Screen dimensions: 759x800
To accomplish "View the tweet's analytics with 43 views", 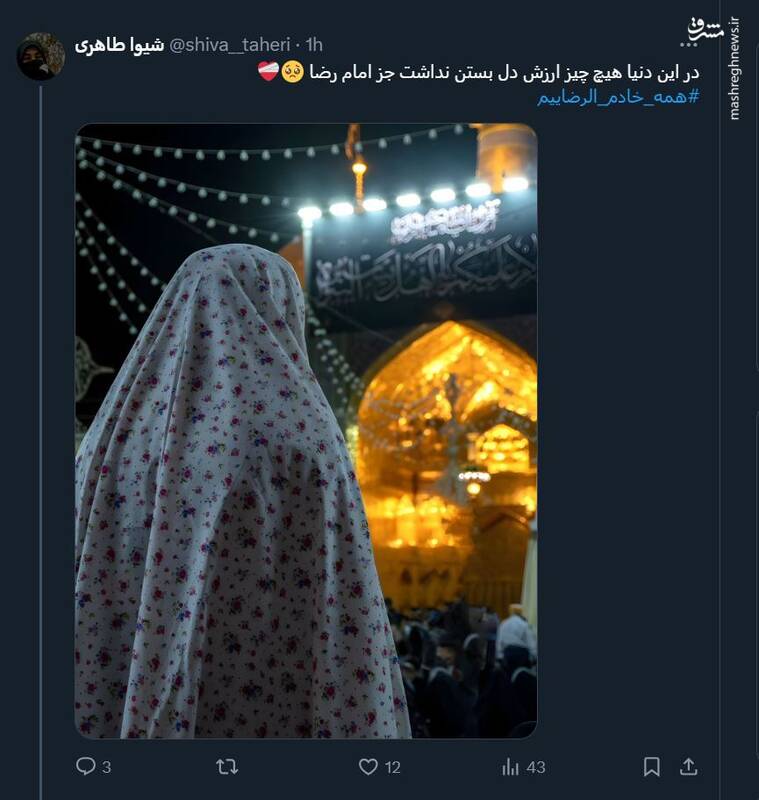I will [x=511, y=767].
